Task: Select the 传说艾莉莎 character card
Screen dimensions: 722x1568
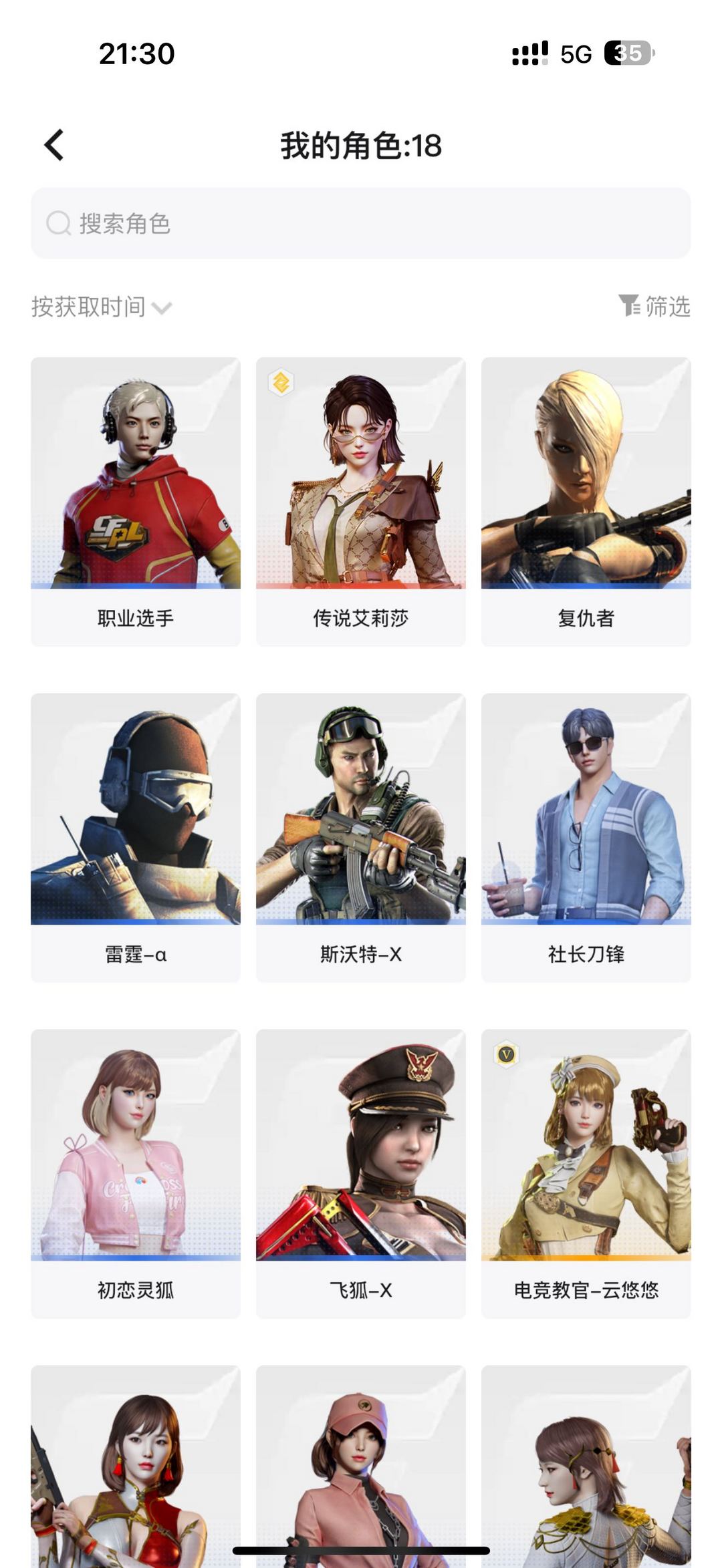Action: point(361,501)
